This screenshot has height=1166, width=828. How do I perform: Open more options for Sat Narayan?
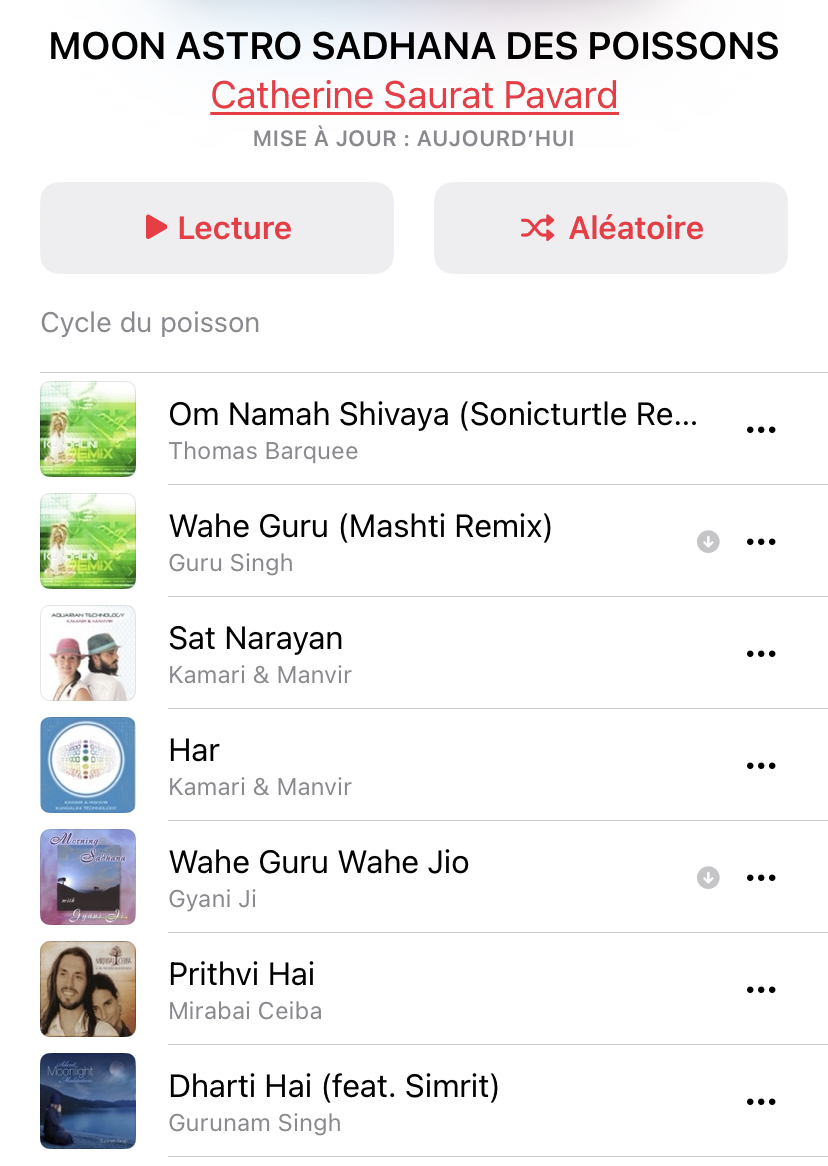[x=761, y=654]
